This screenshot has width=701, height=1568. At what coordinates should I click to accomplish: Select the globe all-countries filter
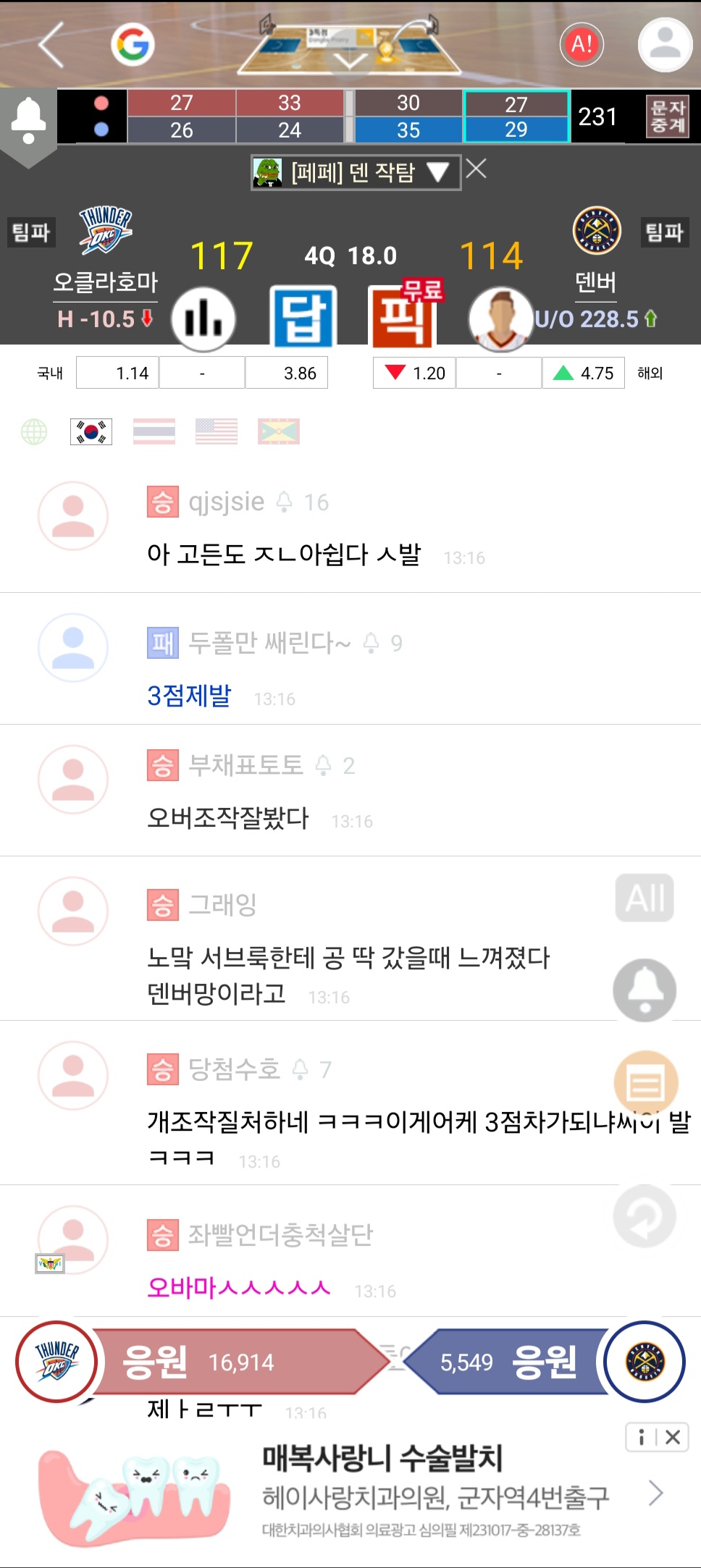tap(34, 432)
